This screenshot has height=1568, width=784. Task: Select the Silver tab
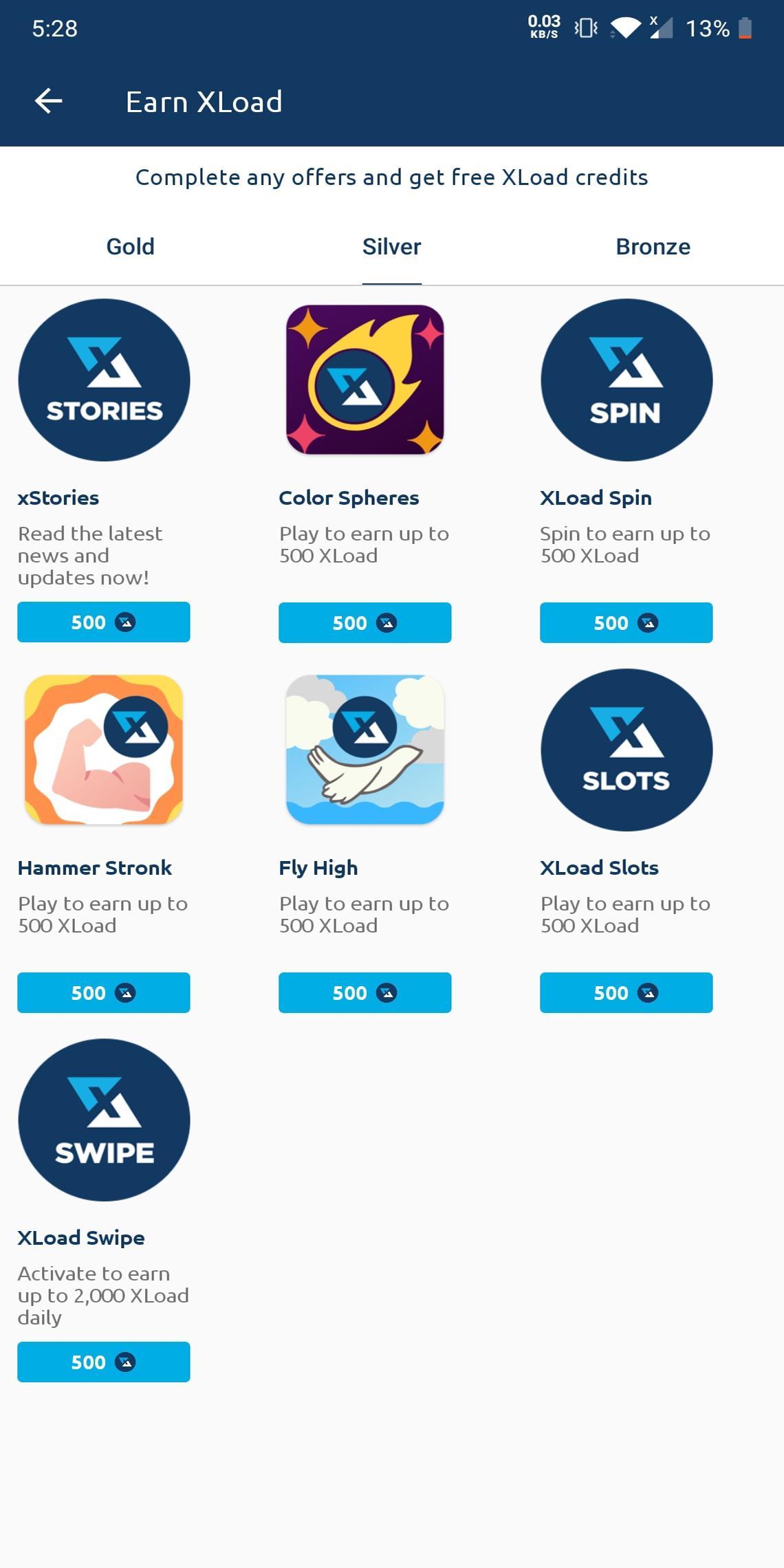click(x=392, y=246)
